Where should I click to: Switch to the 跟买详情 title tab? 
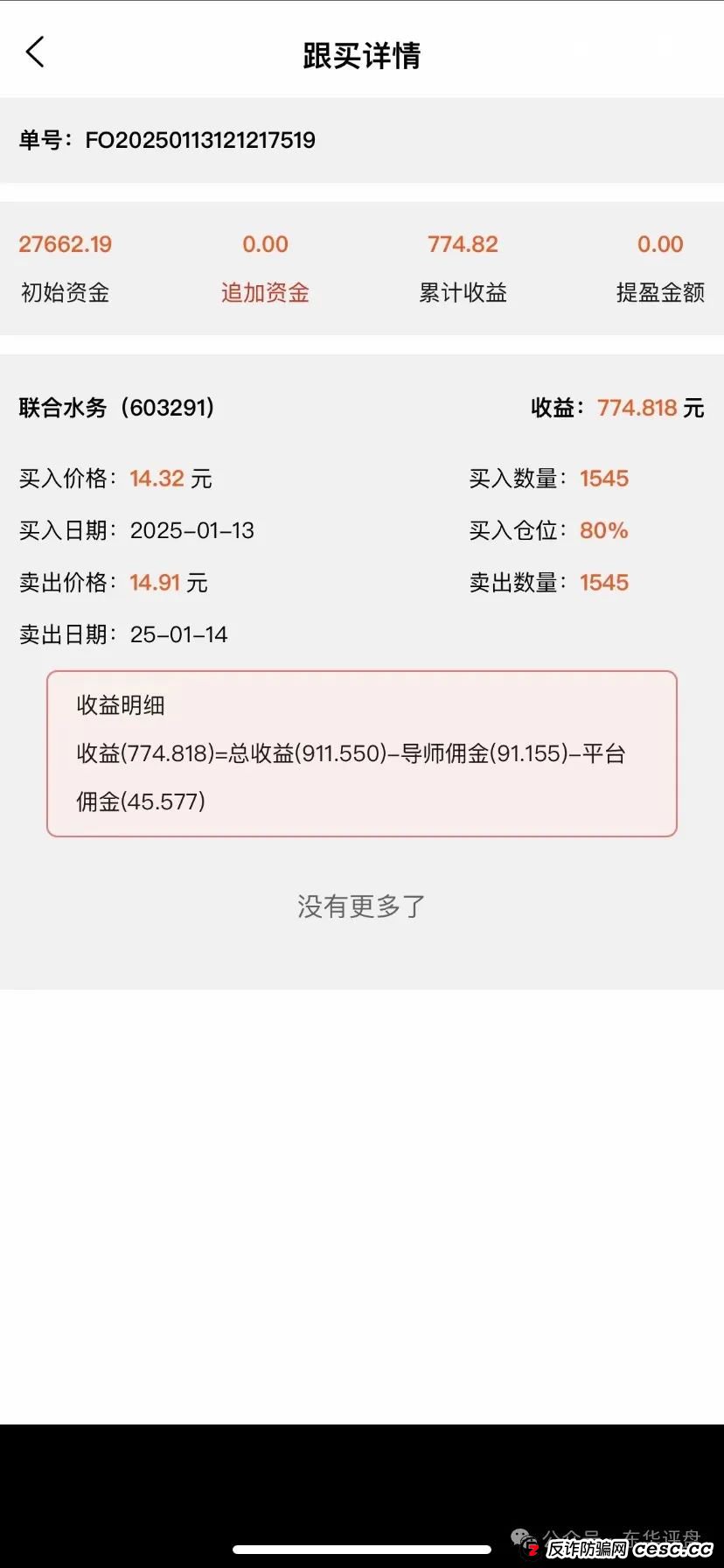(361, 55)
